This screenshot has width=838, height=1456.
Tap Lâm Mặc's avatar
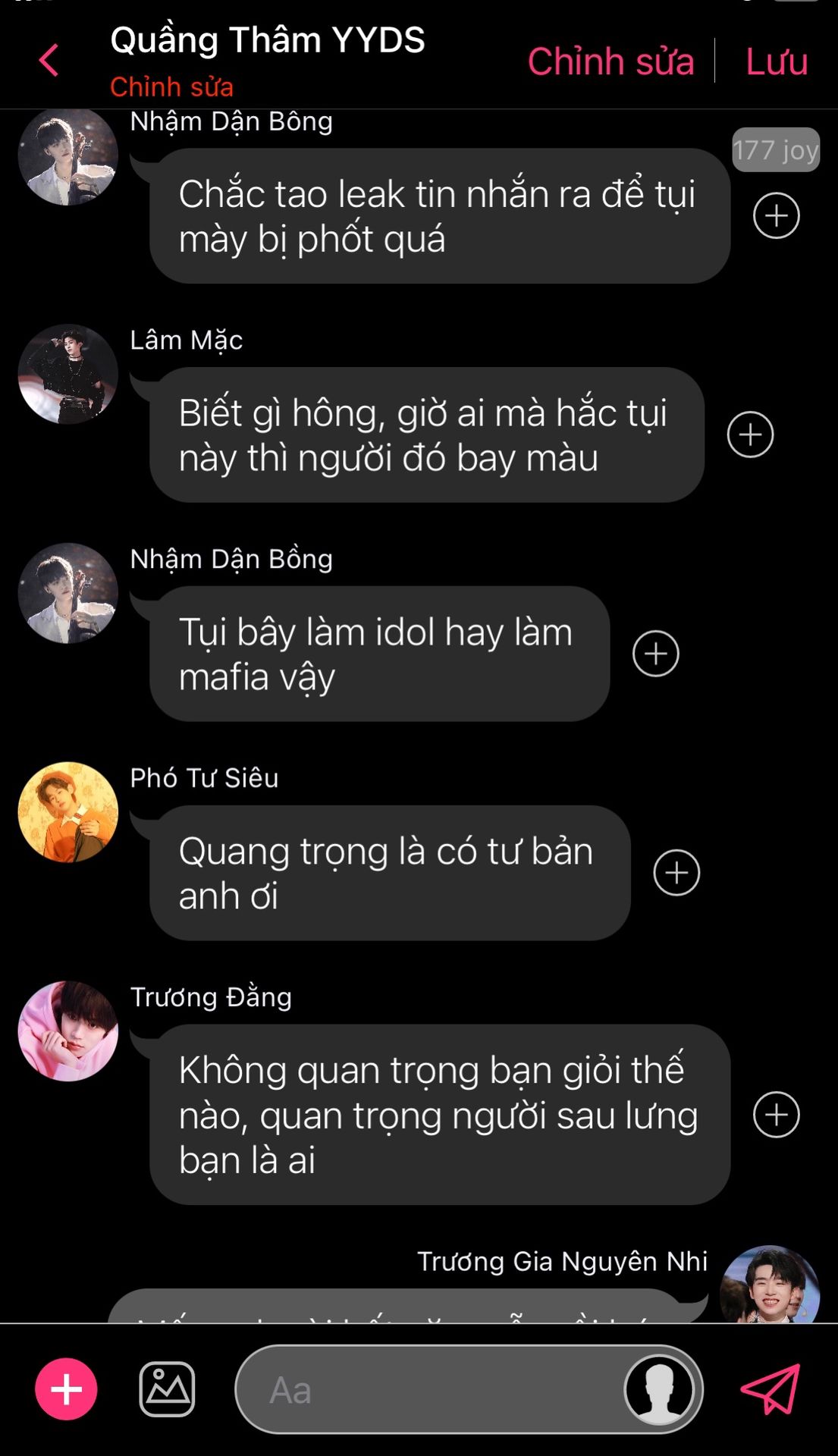pyautogui.click(x=68, y=375)
